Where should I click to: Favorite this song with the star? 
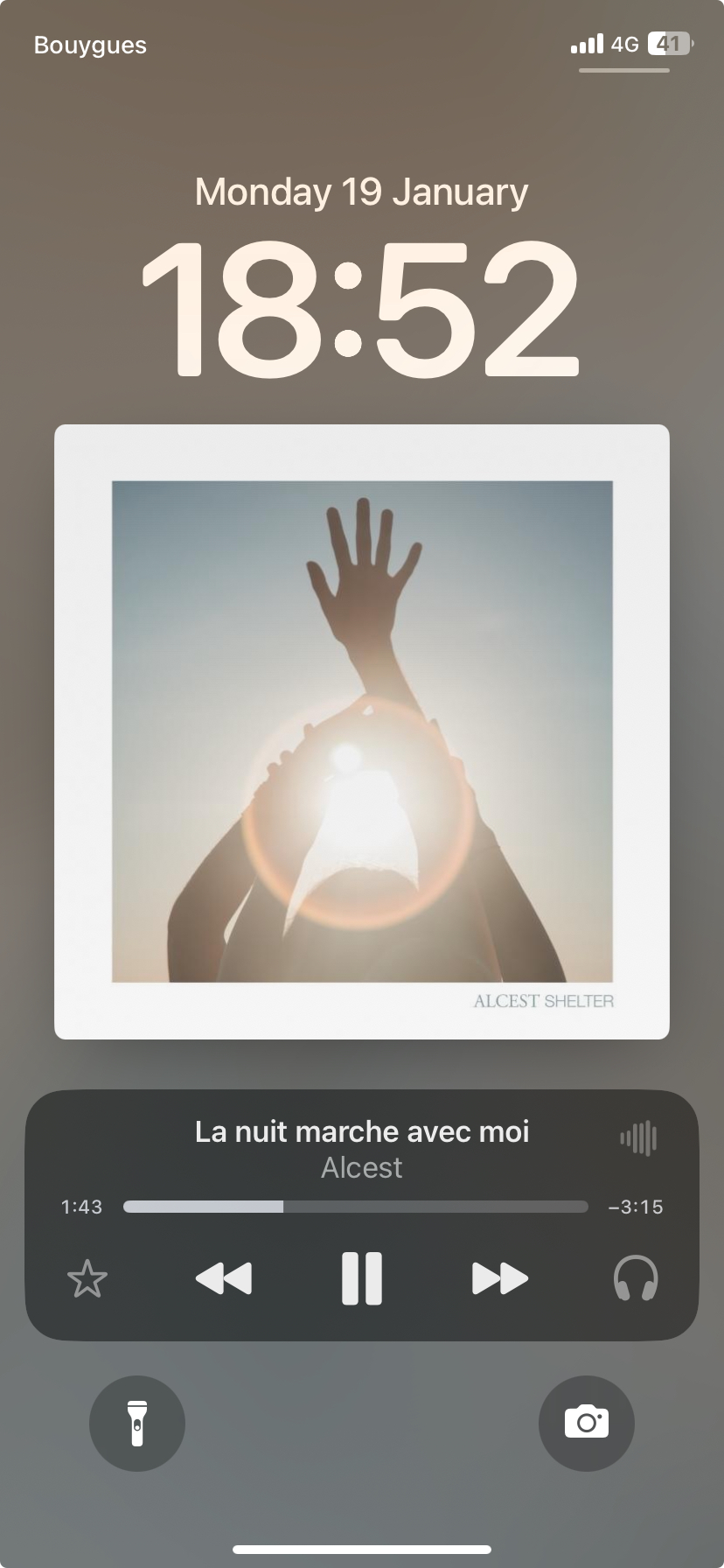click(x=87, y=1279)
